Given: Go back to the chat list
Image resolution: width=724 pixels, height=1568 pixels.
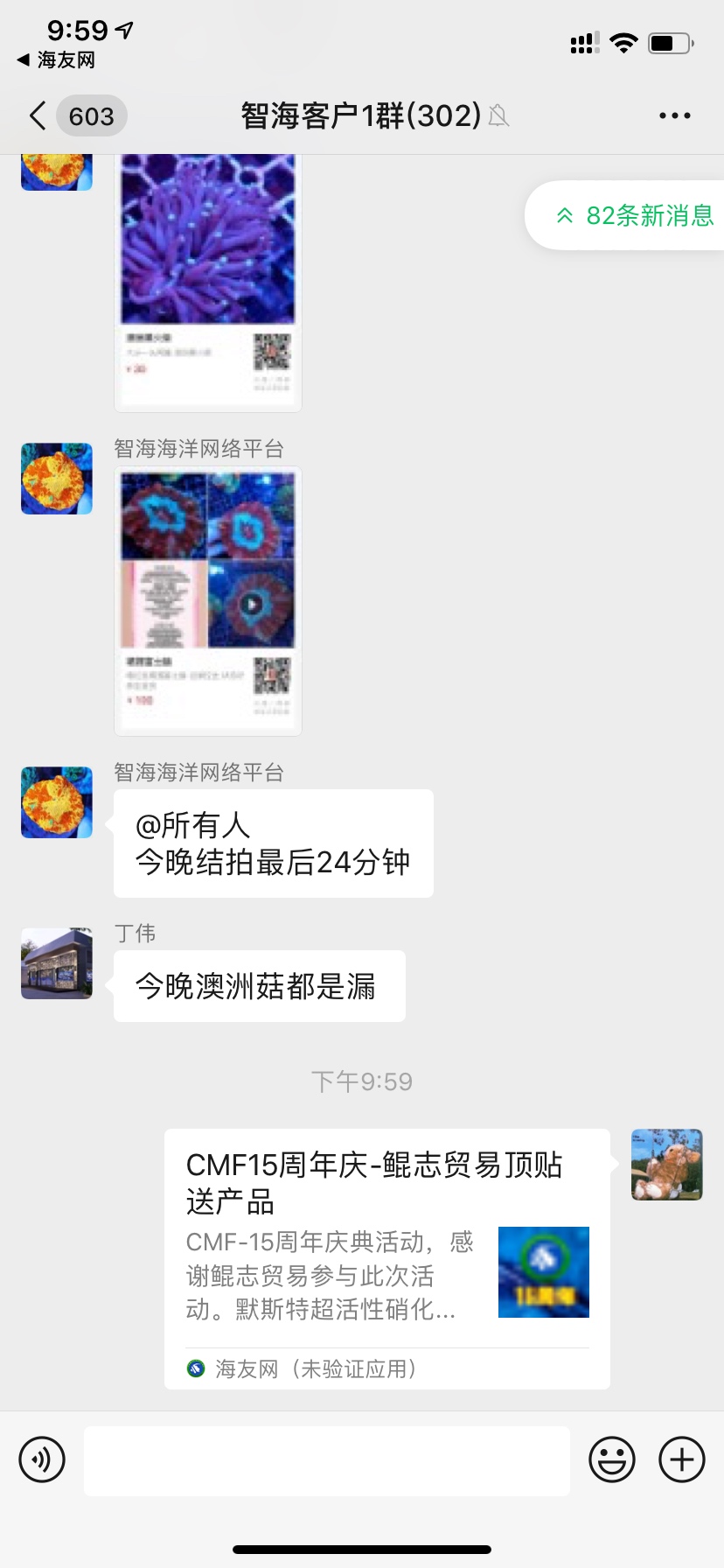Looking at the screenshot, I should point(38,115).
